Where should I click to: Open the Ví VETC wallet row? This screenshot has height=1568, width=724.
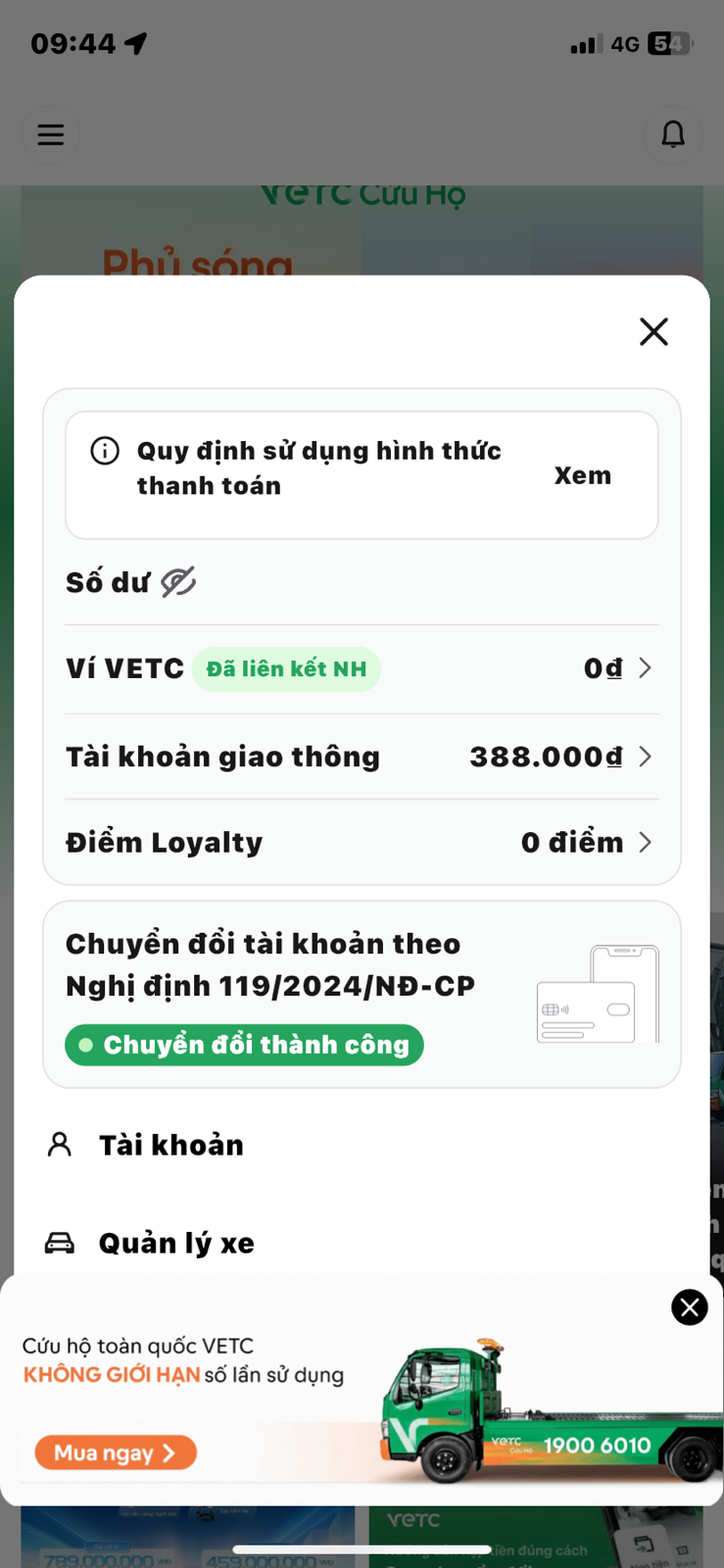point(361,669)
